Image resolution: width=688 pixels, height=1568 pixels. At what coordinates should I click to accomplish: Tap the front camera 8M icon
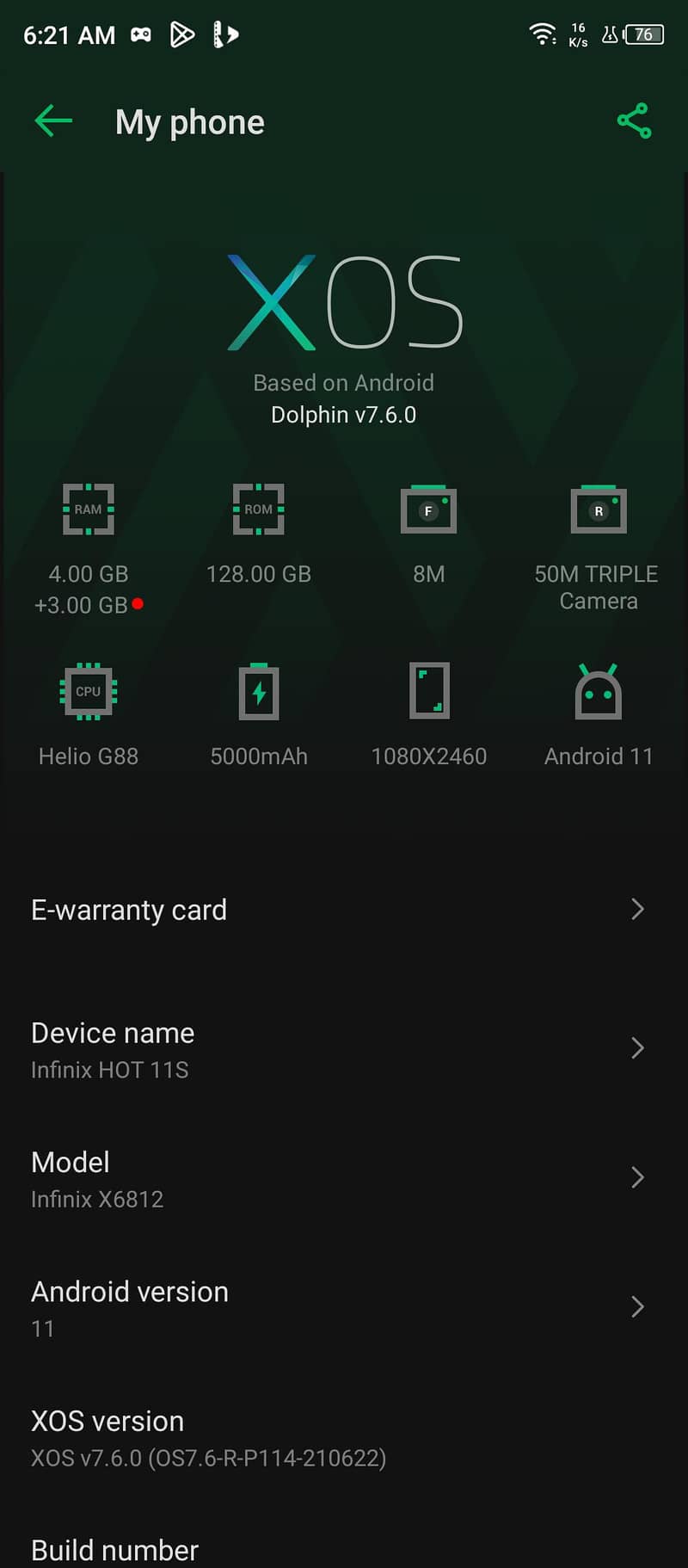428,509
